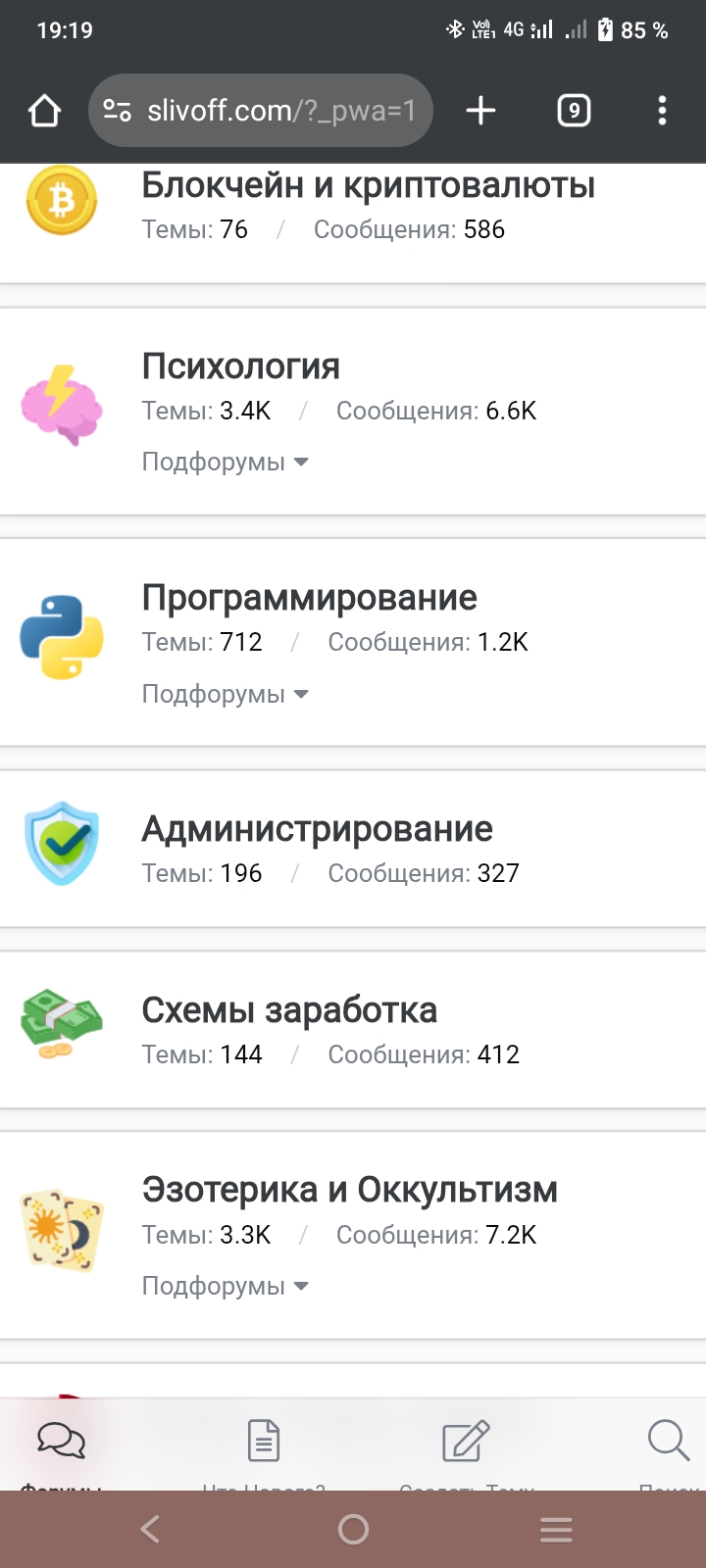Open the Программирование forum

[x=309, y=598]
